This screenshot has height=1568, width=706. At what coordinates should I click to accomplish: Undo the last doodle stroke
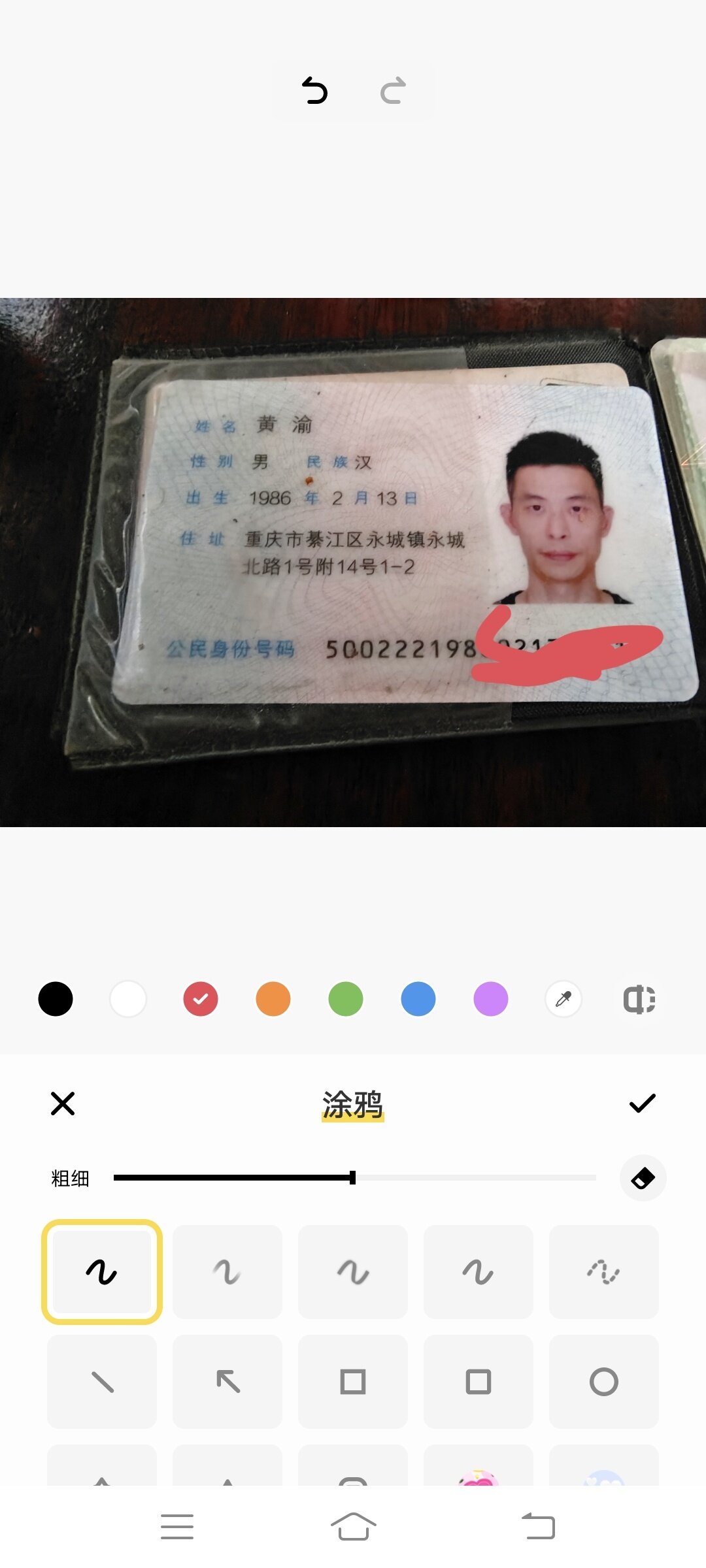[x=314, y=91]
